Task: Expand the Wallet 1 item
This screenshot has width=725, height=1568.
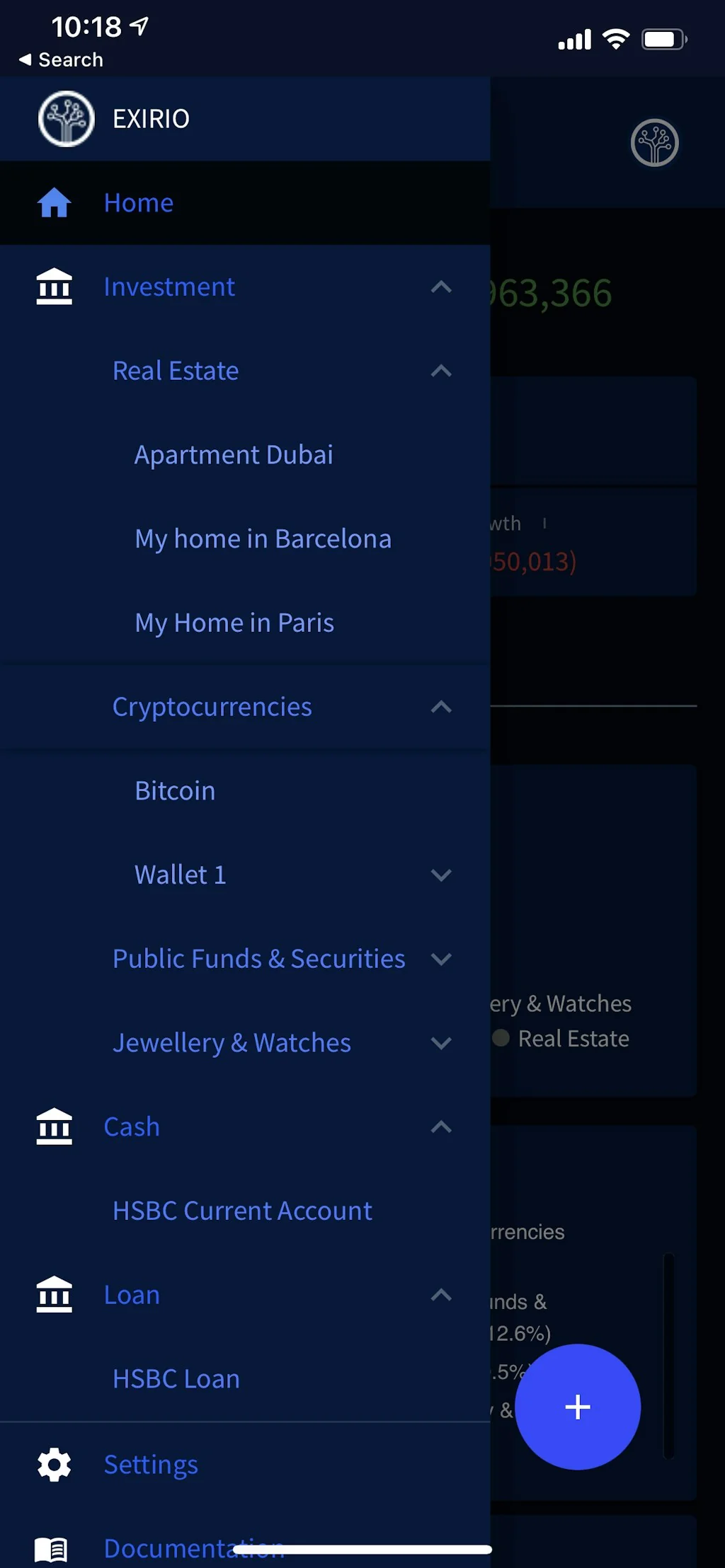Action: [441, 875]
